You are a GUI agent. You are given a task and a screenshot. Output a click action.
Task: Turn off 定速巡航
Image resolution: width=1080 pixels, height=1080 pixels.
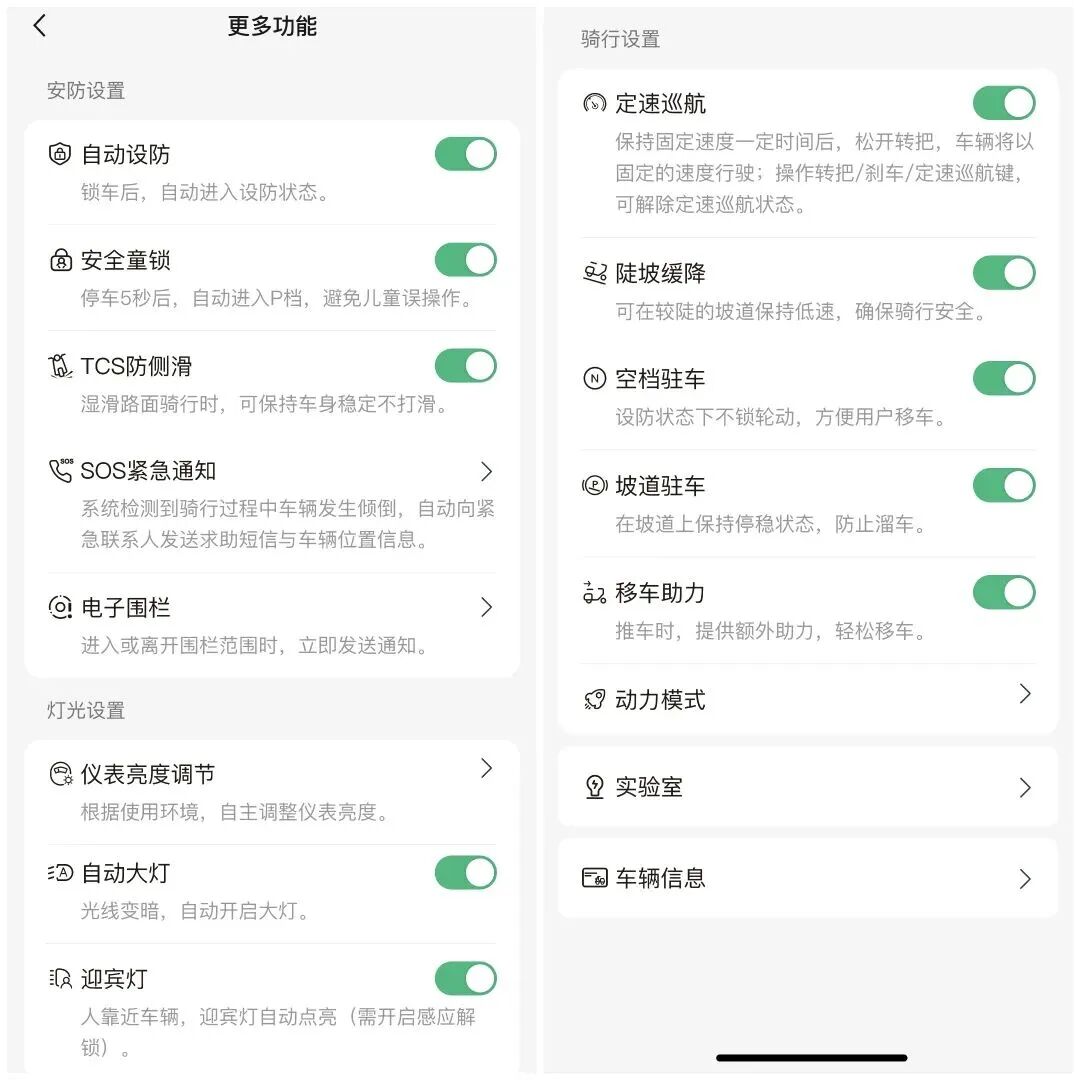tap(1003, 103)
